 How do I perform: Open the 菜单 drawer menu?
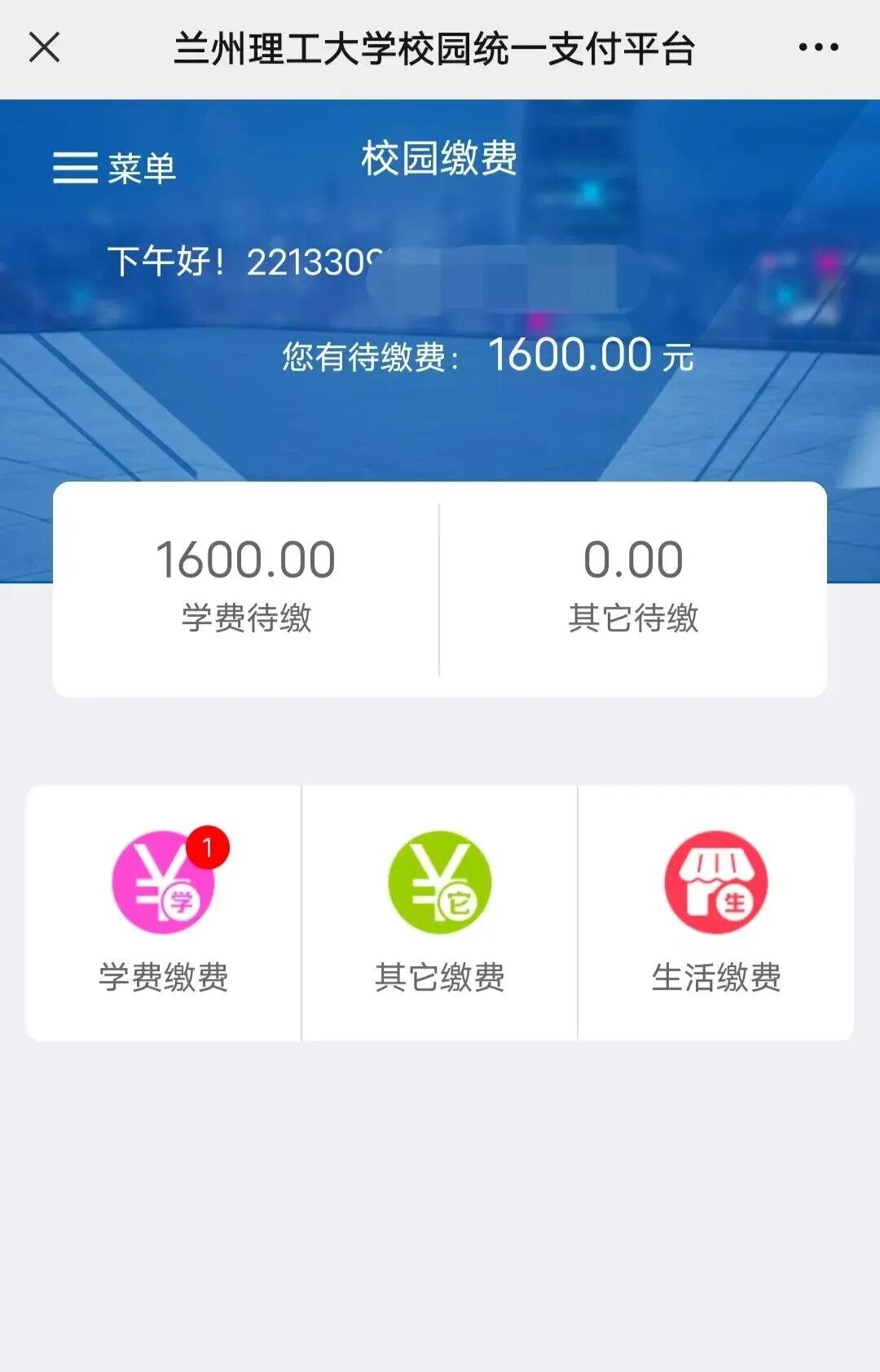pyautogui.click(x=114, y=168)
